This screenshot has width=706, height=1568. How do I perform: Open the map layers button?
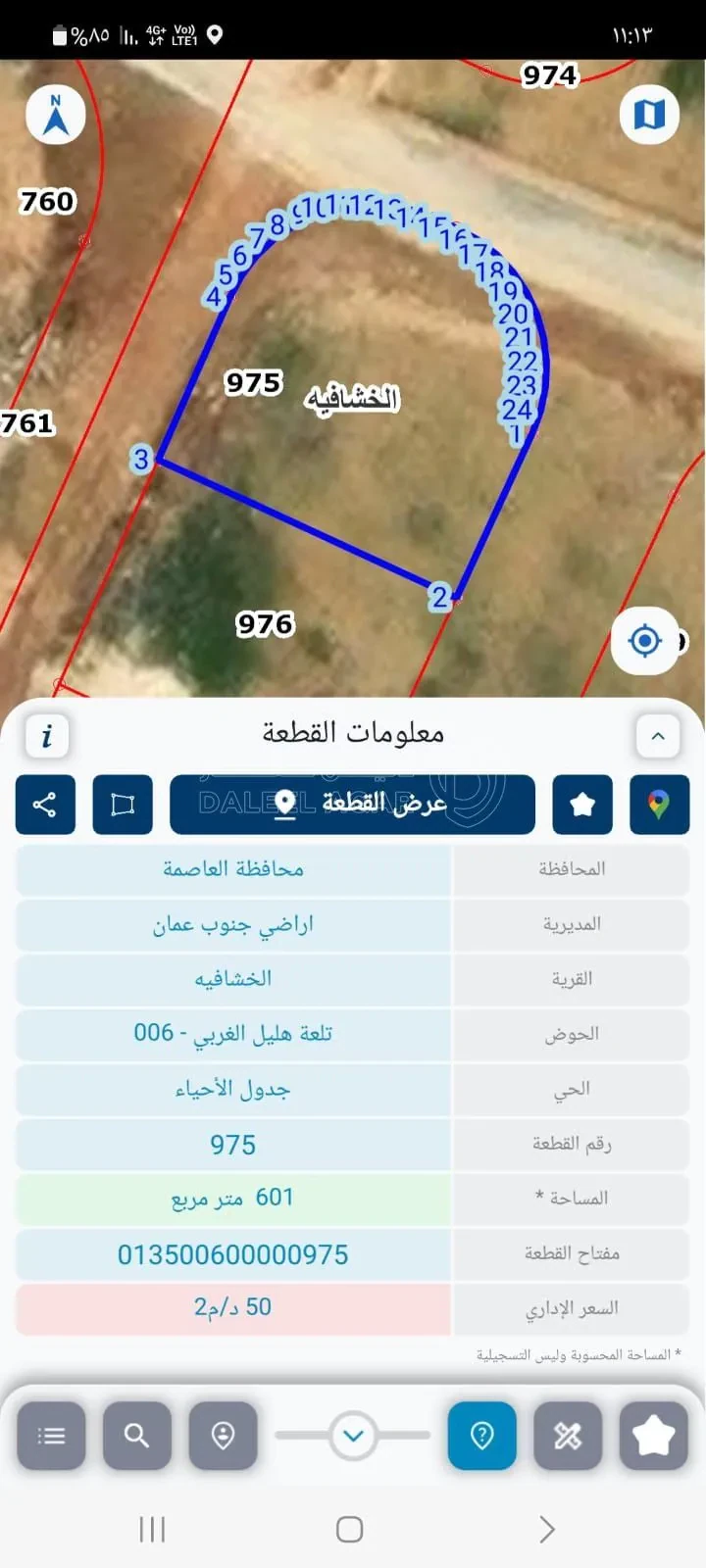tap(649, 115)
